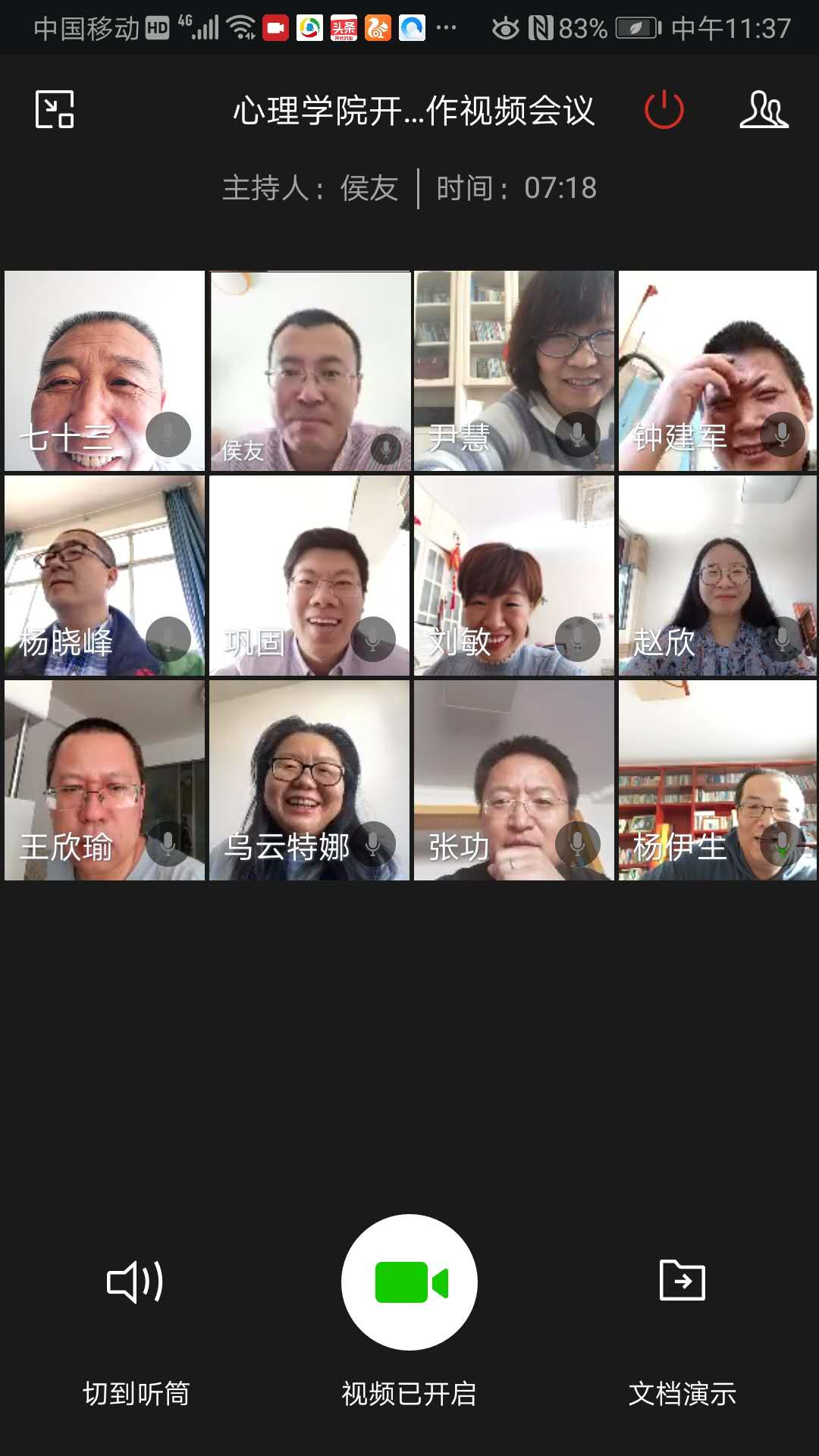
Task: View 乌云特娜's video tile
Action: (309, 780)
